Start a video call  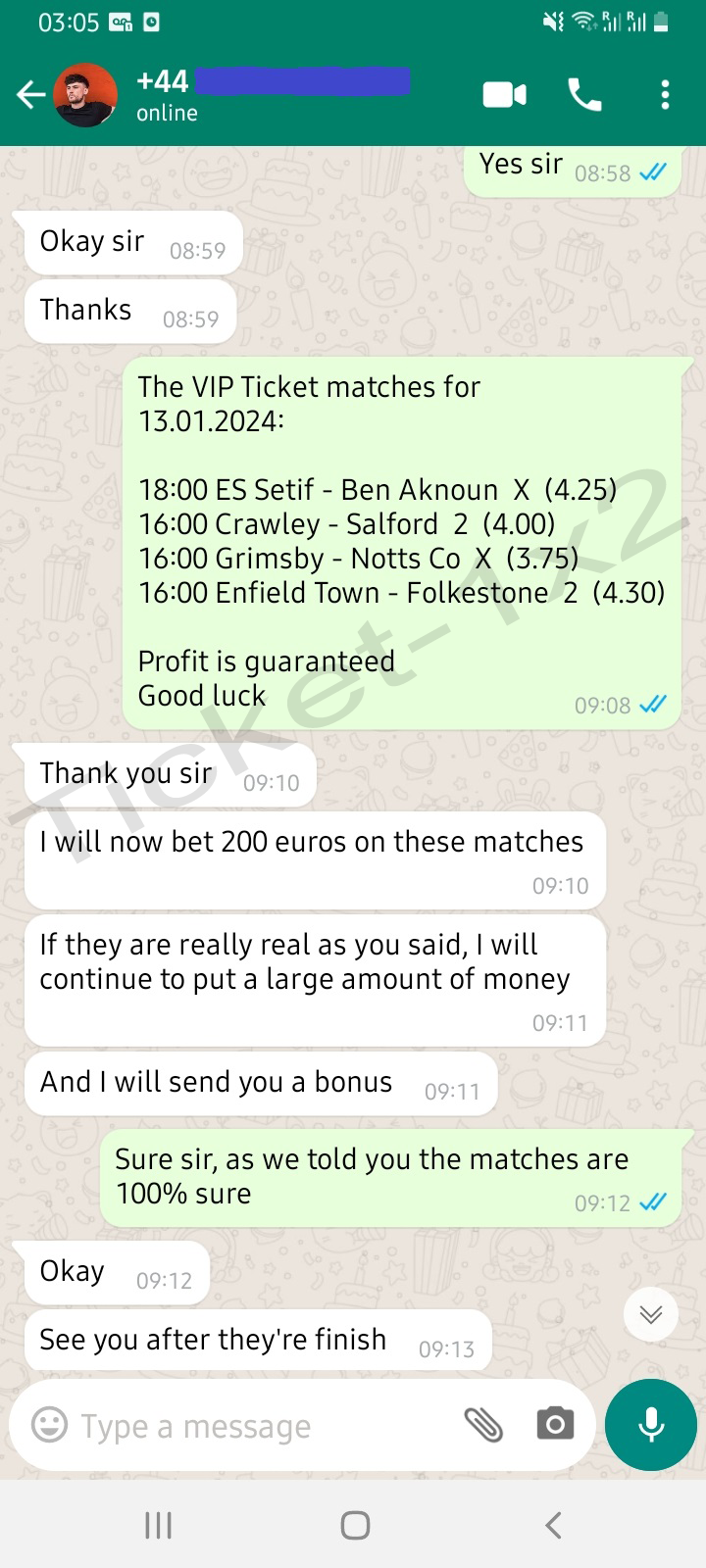coord(505,95)
